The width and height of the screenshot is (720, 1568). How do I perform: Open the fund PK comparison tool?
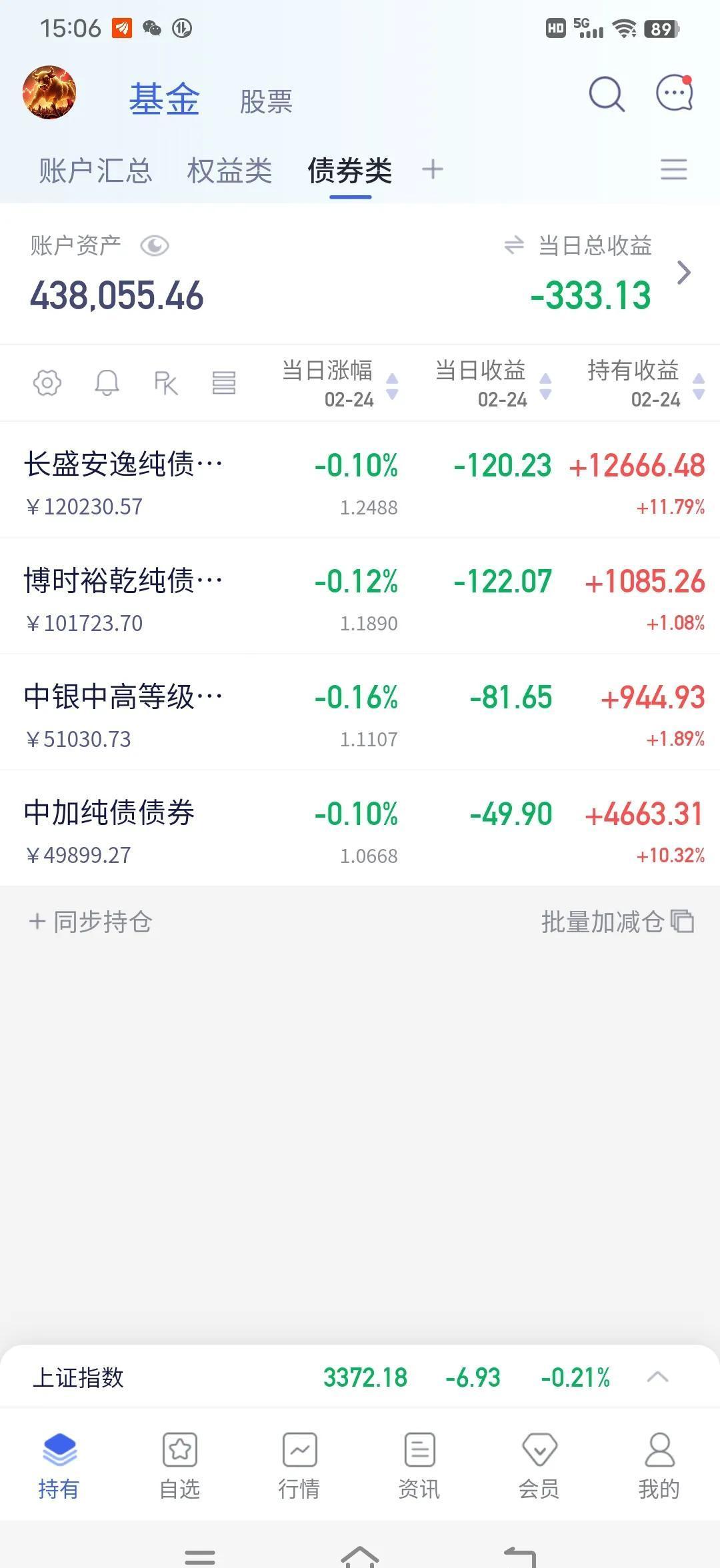165,383
